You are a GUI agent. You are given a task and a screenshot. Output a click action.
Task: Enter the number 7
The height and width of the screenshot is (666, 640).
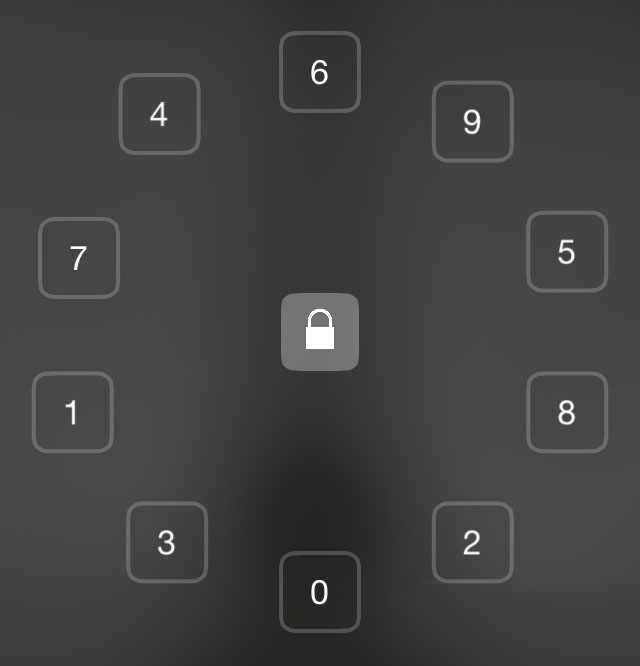click(79, 258)
